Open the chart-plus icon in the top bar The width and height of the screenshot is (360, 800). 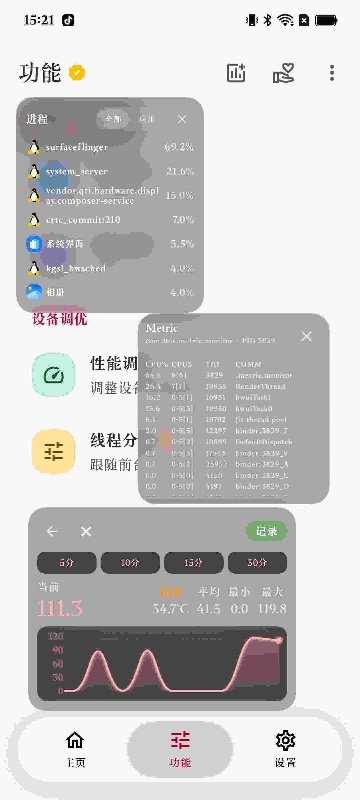click(x=236, y=73)
